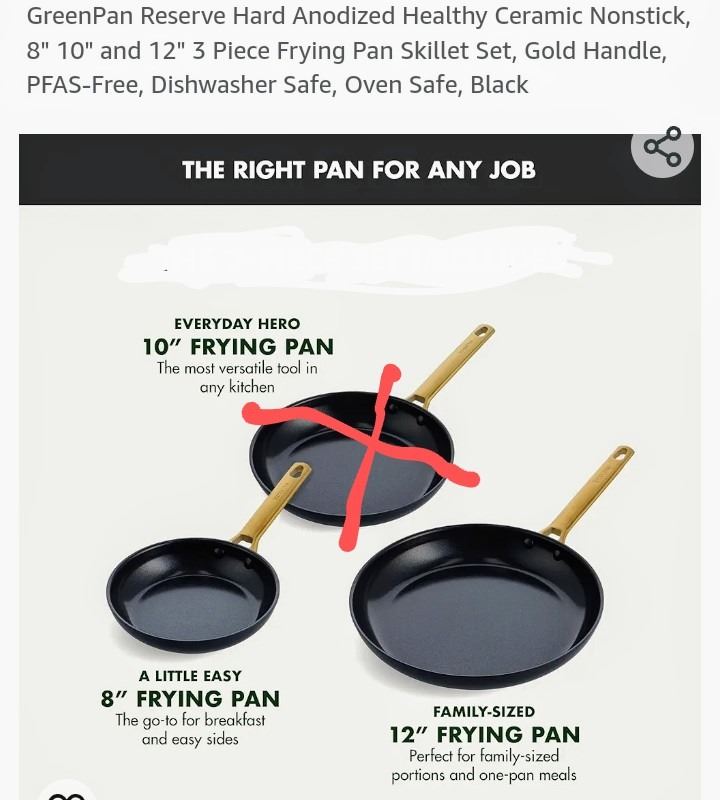This screenshot has width=720, height=800.
Task: Share this GreenPan product listing
Action: 662,147
